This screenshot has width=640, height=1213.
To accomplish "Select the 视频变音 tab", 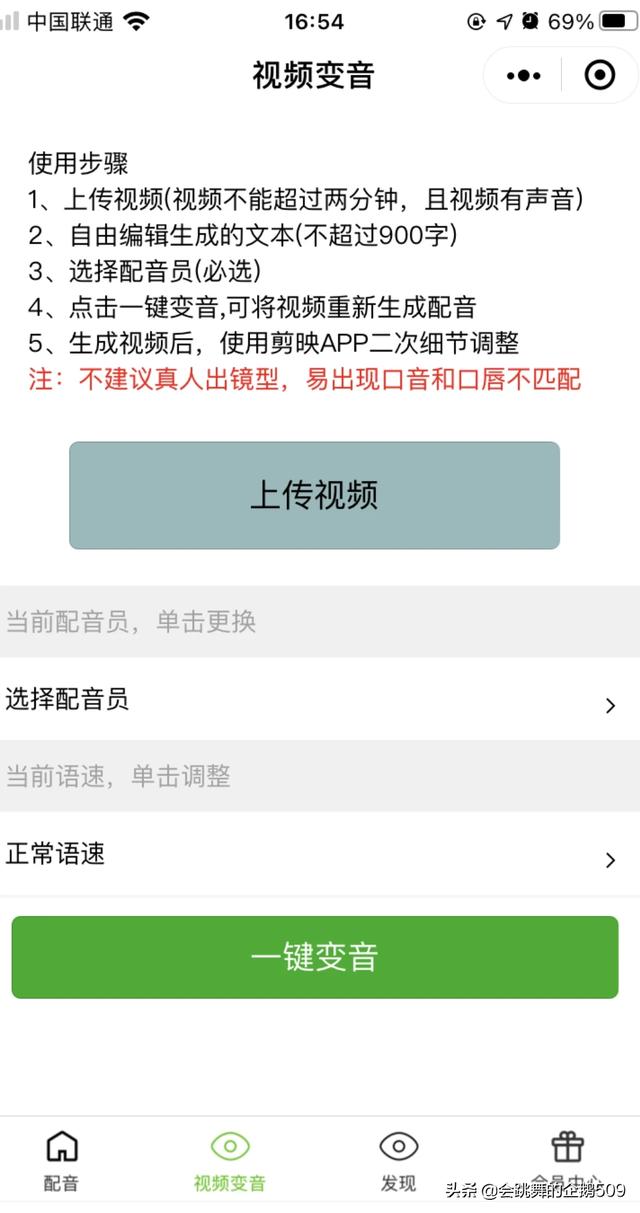I will click(230, 1161).
